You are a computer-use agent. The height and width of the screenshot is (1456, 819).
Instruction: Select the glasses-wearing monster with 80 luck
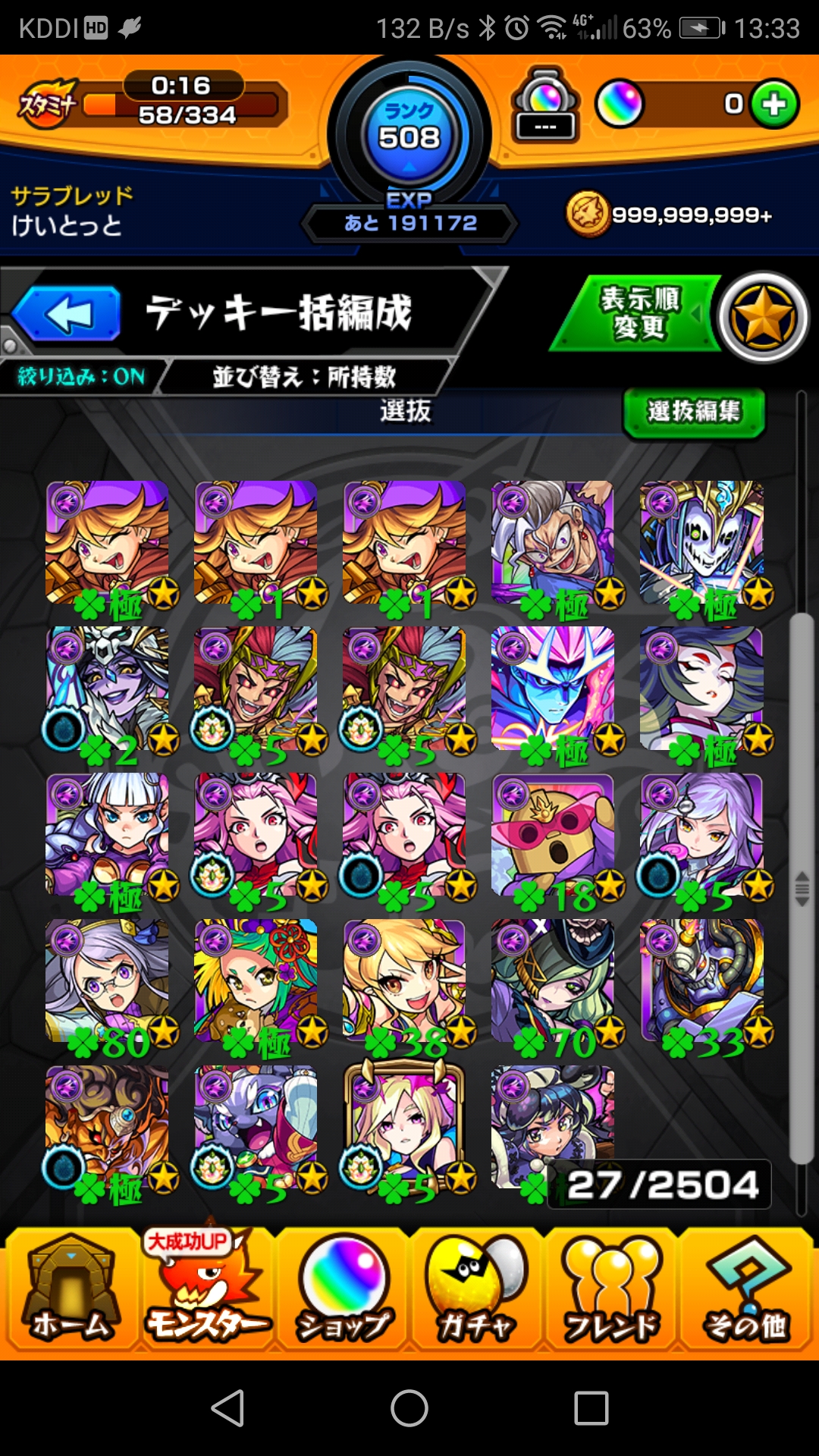pyautogui.click(x=107, y=982)
